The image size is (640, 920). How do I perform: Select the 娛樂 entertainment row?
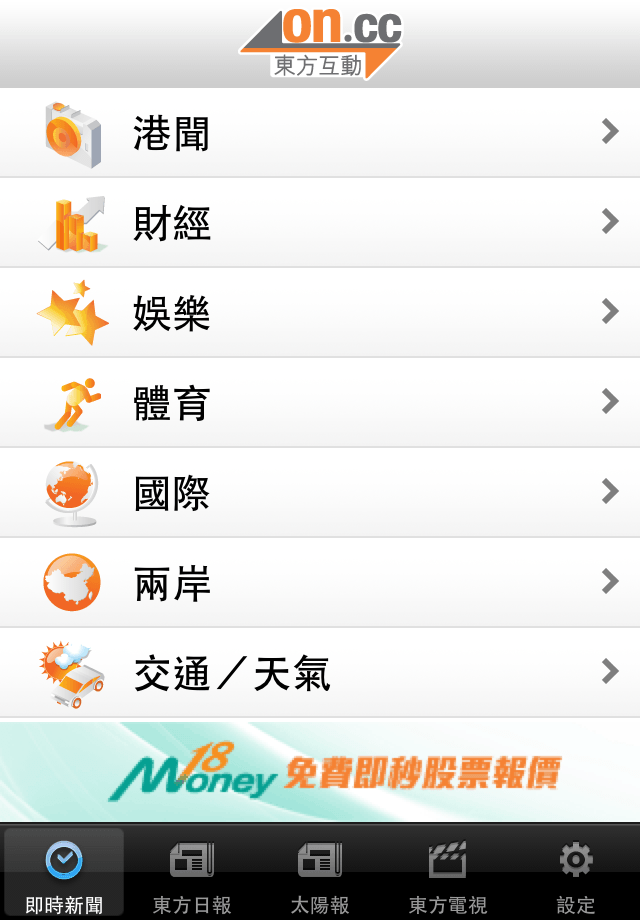(x=320, y=313)
